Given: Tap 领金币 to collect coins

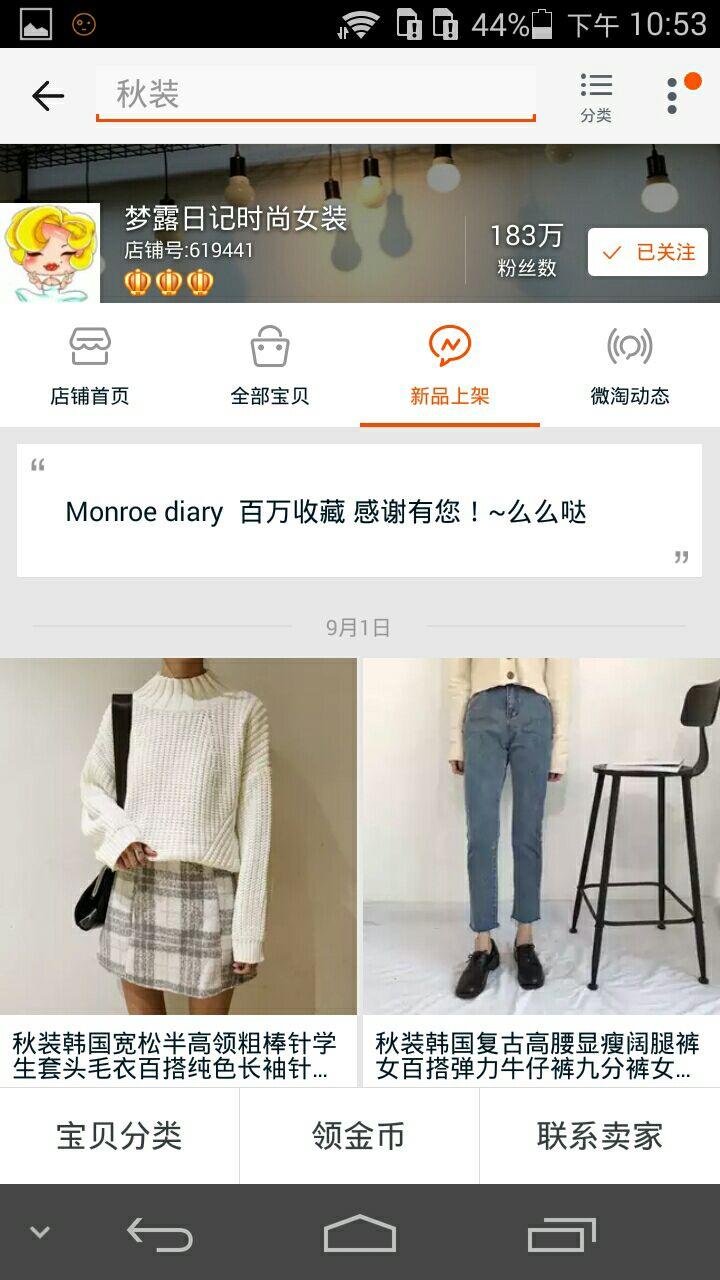Looking at the screenshot, I should (359, 1136).
